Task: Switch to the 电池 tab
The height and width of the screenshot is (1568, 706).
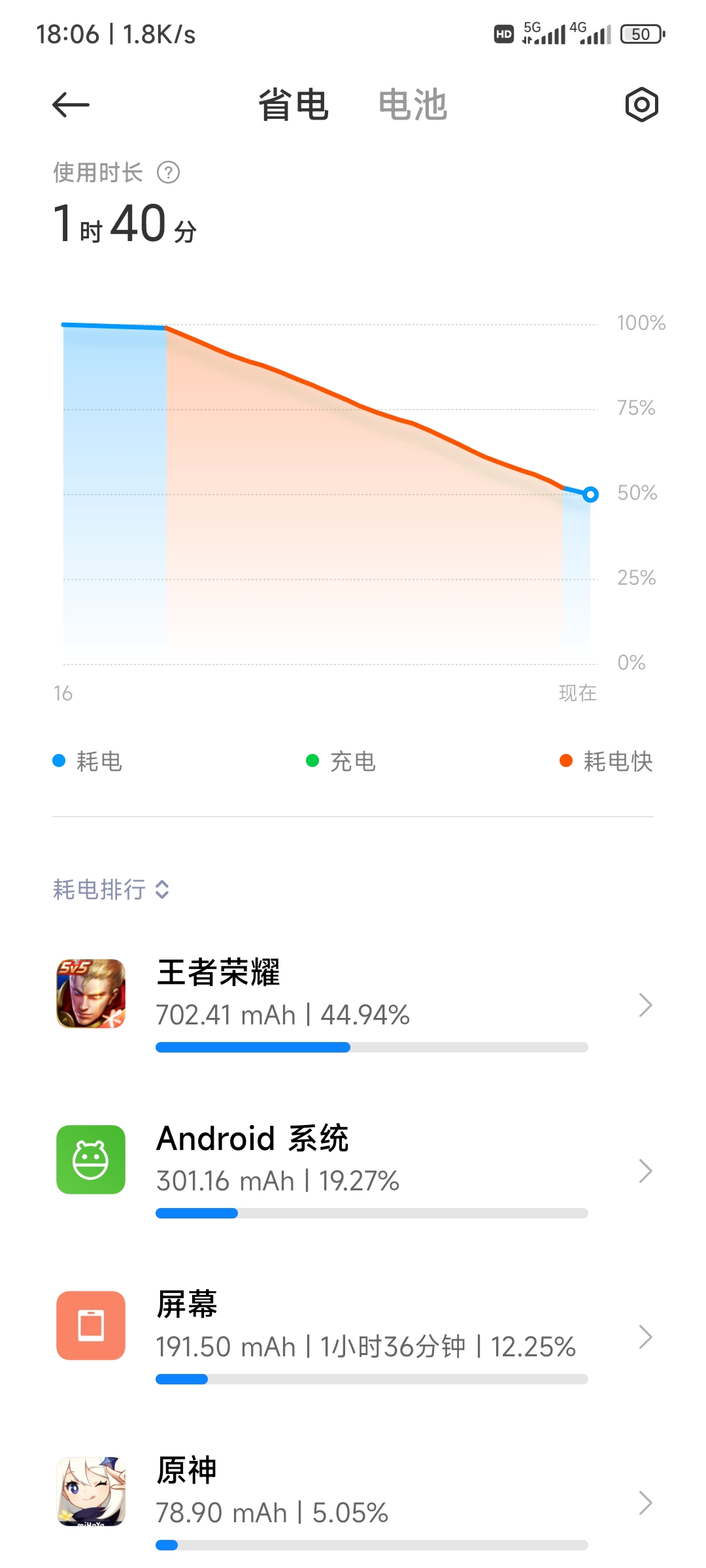Action: [412, 105]
